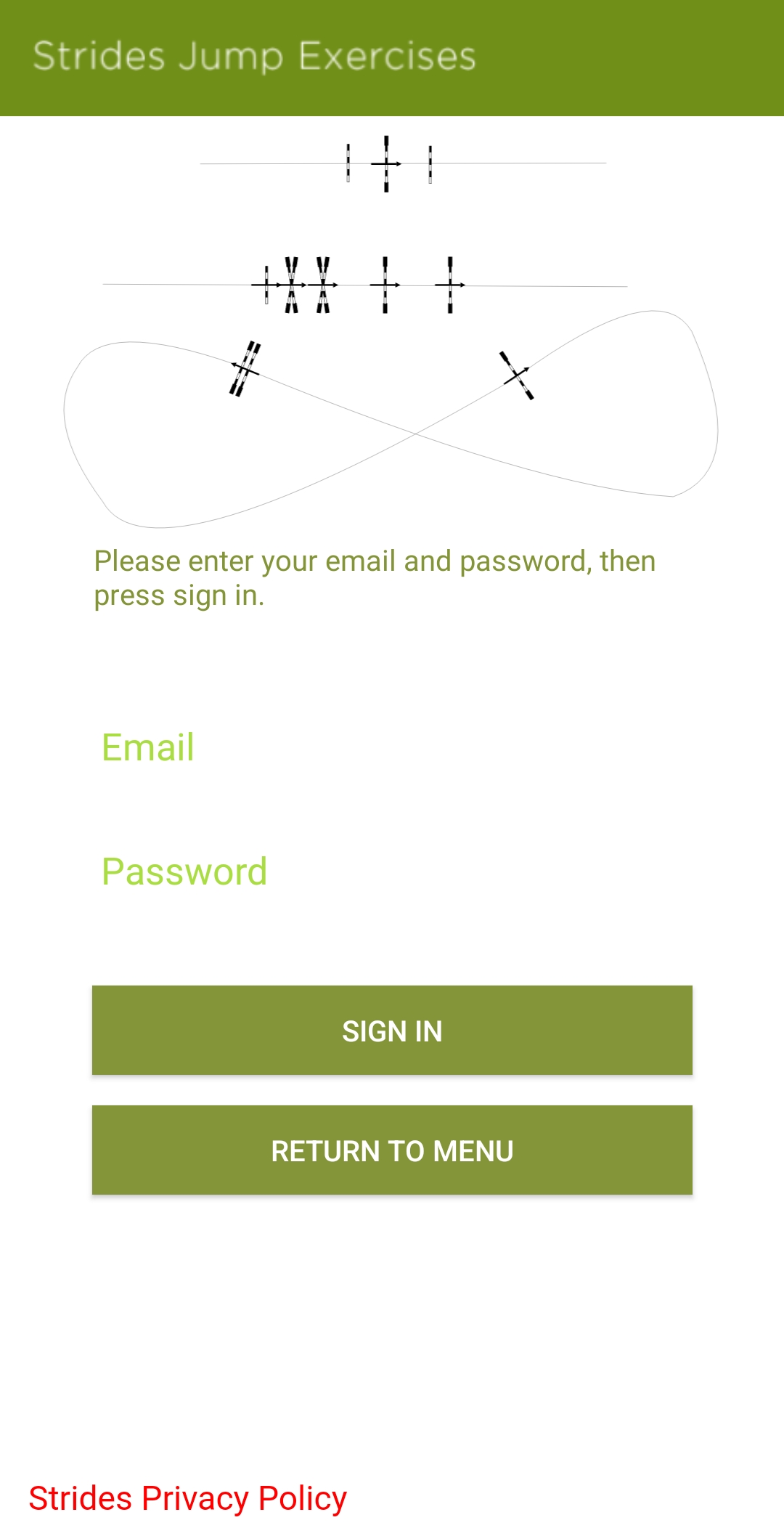The height and width of the screenshot is (1536, 784).
Task: Go back via RETURN TO MENU
Action: [x=392, y=1150]
